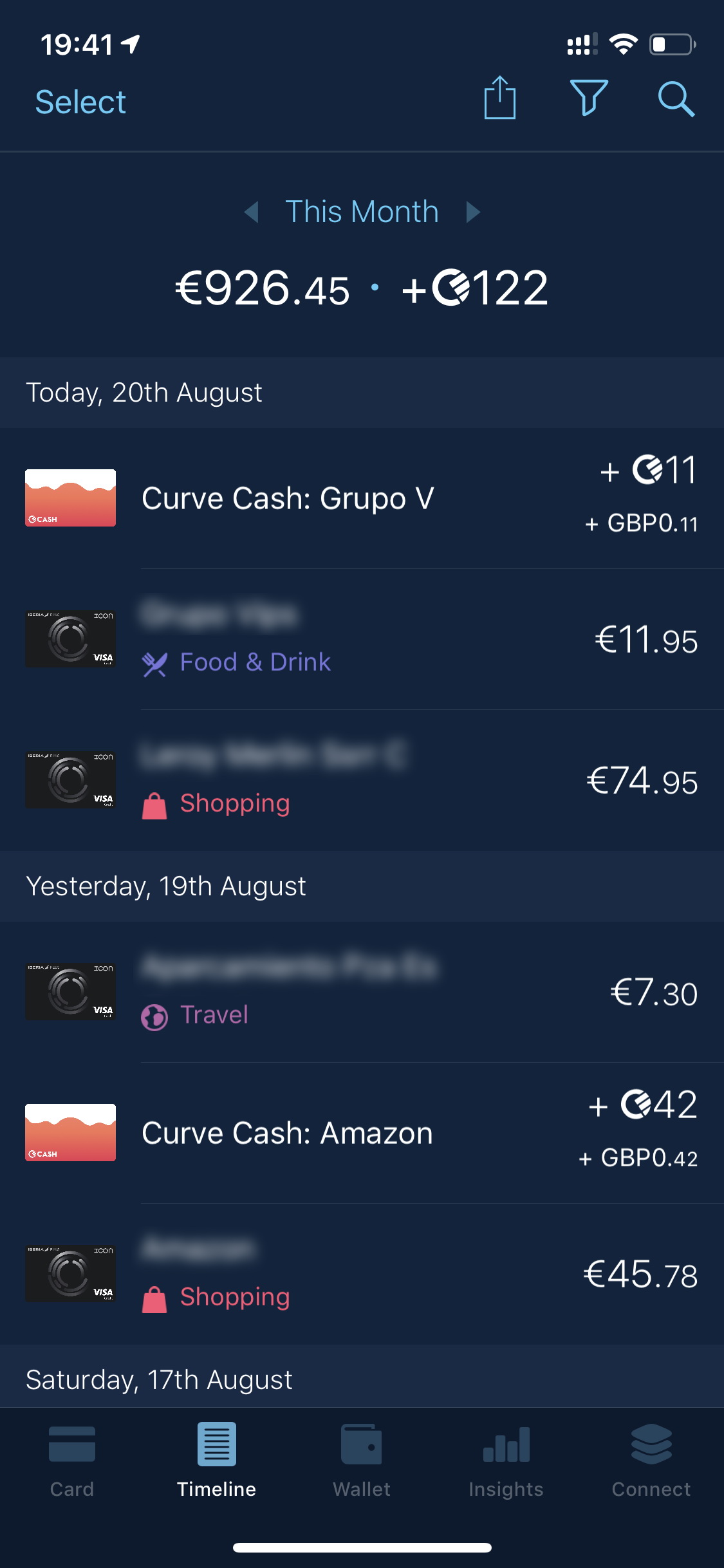The height and width of the screenshot is (1568, 724).
Task: Select the Timeline tab
Action: click(x=217, y=1460)
